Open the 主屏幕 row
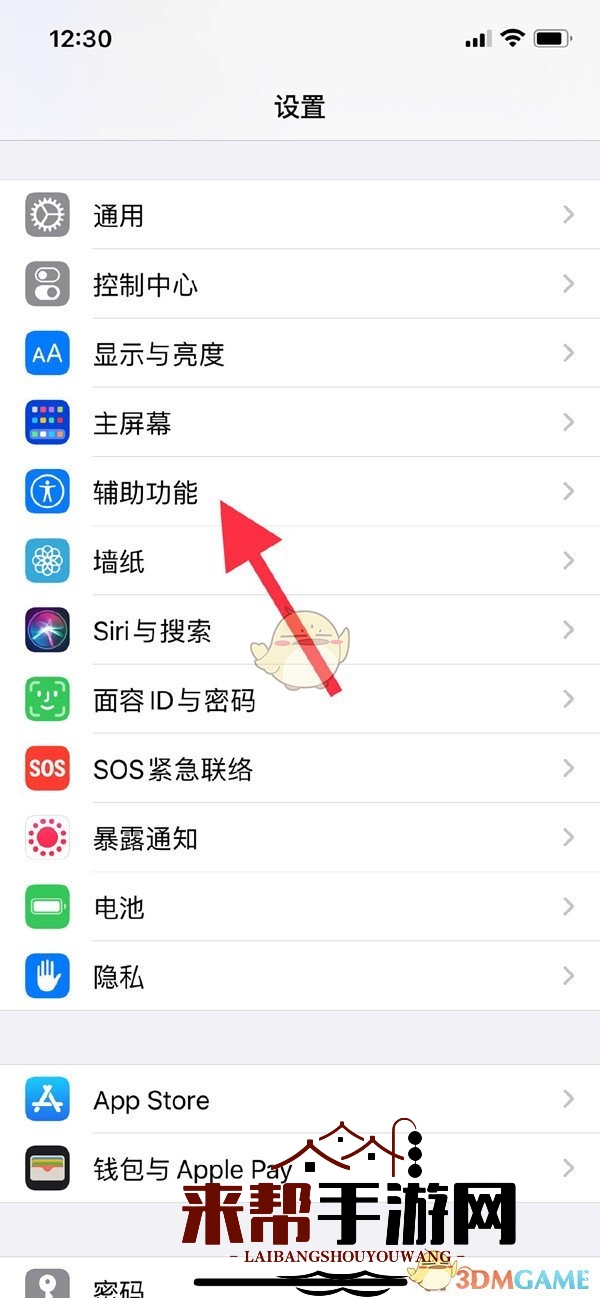Viewport: 600px width, 1298px height. pyautogui.click(x=300, y=423)
